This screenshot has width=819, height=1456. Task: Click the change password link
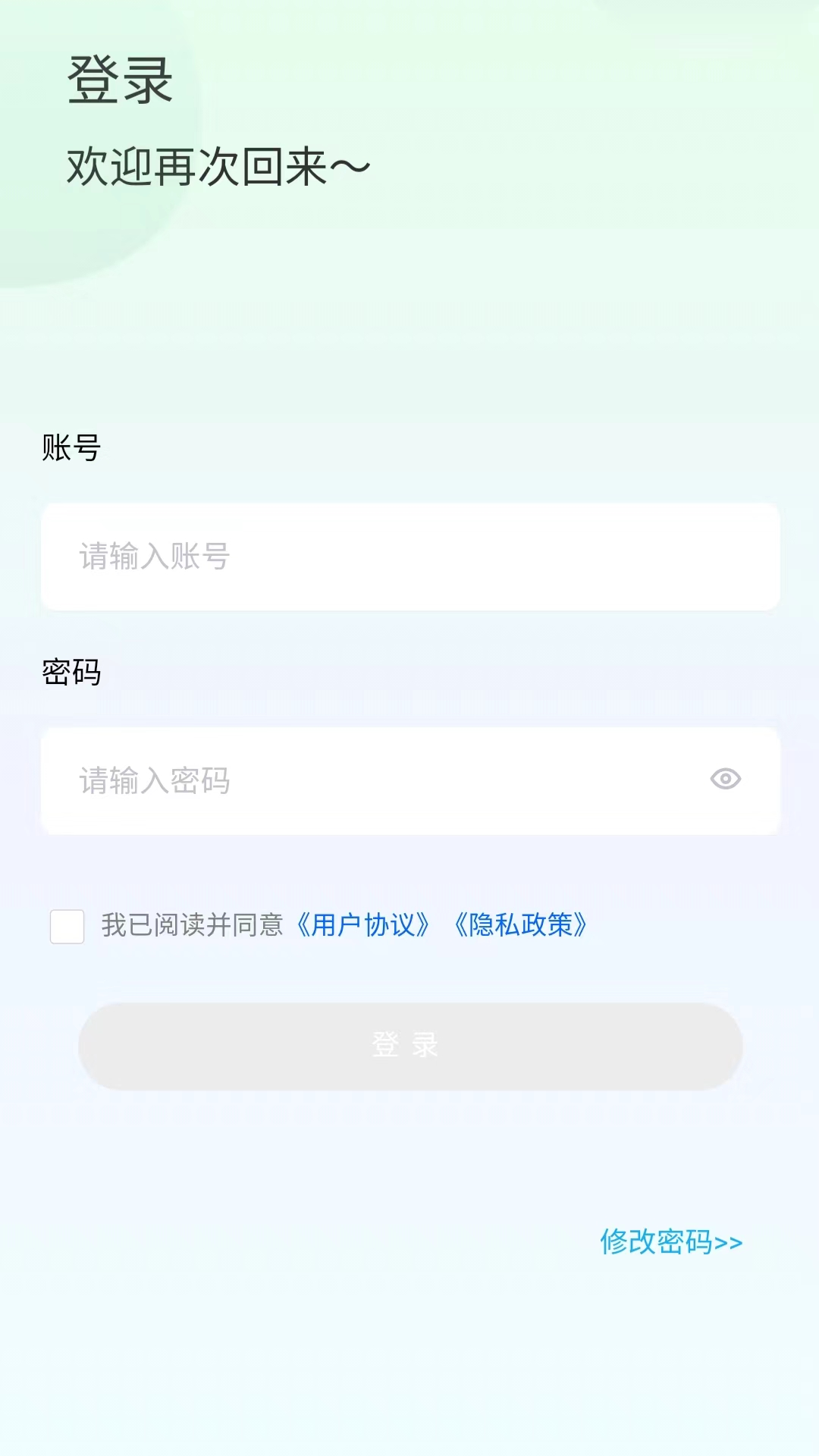click(x=670, y=1241)
